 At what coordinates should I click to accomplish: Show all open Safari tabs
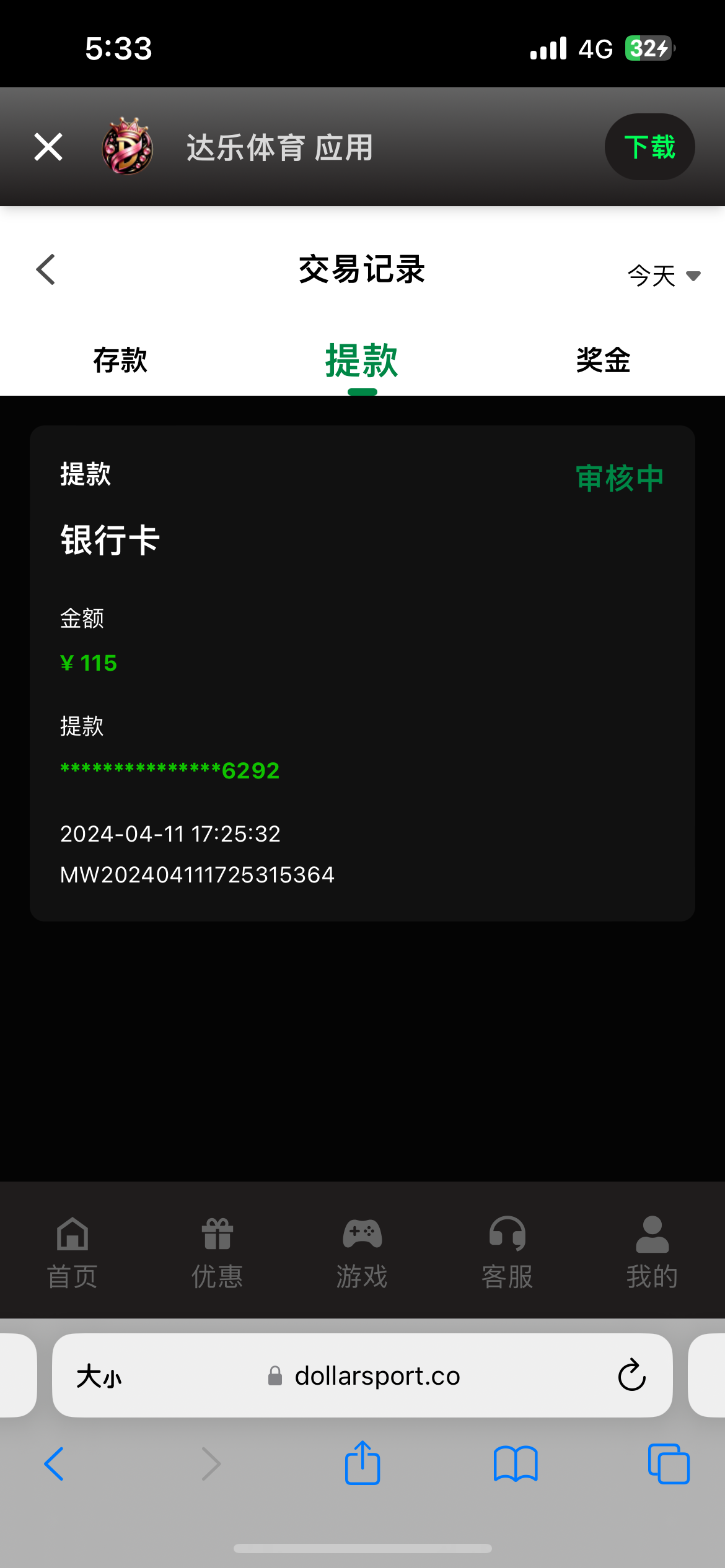(x=668, y=1464)
